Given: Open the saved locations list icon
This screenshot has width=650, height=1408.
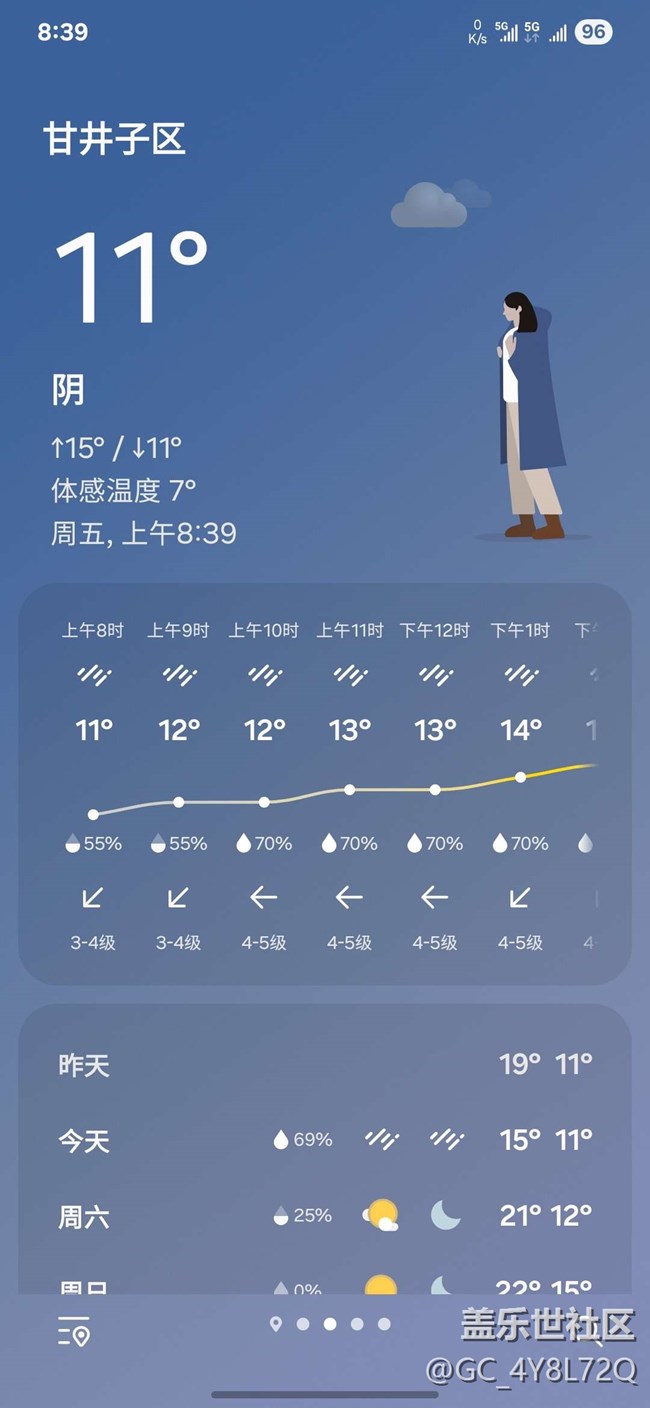Looking at the screenshot, I should pos(74,1332).
